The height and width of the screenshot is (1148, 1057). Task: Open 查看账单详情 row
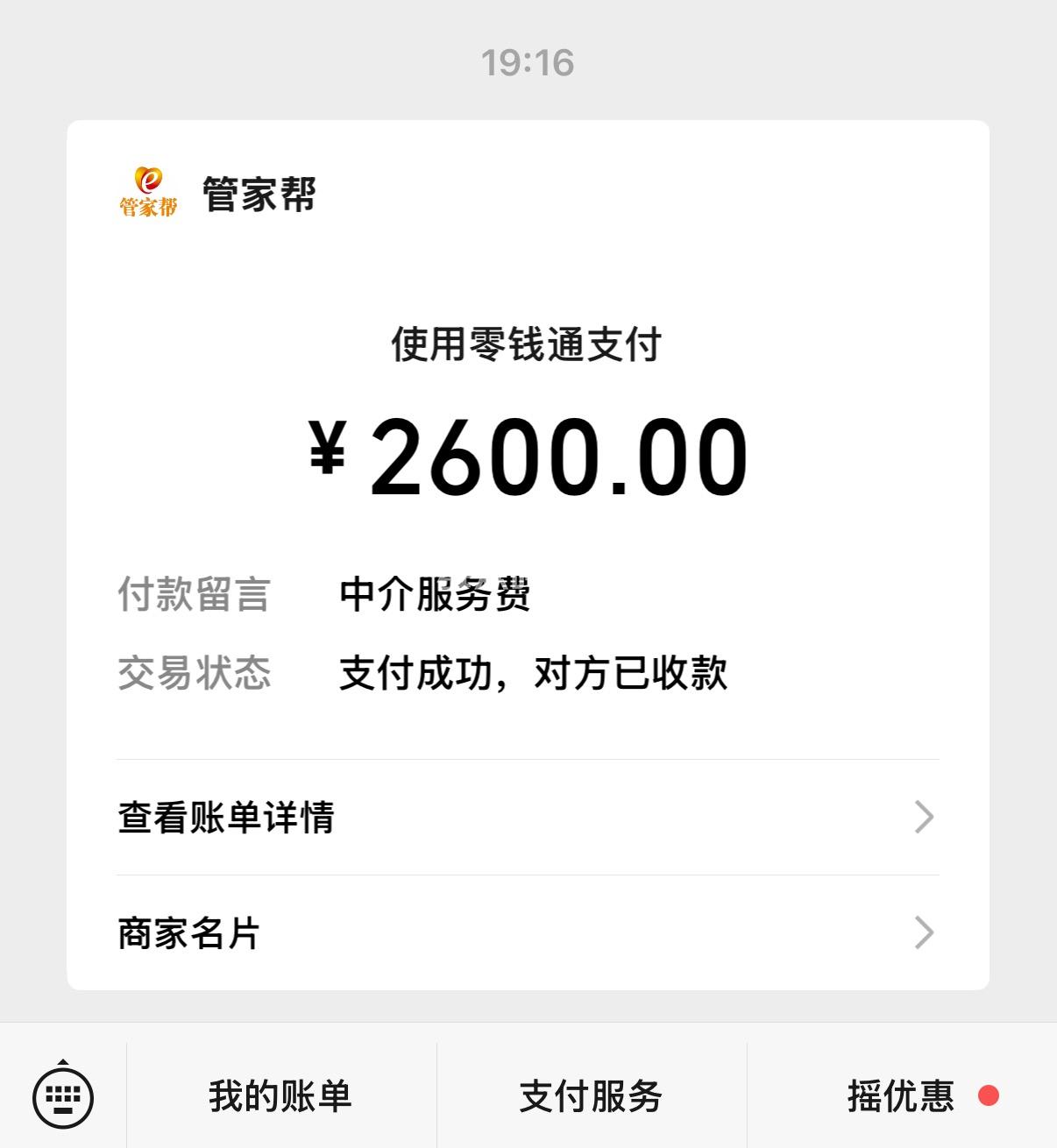coord(526,817)
